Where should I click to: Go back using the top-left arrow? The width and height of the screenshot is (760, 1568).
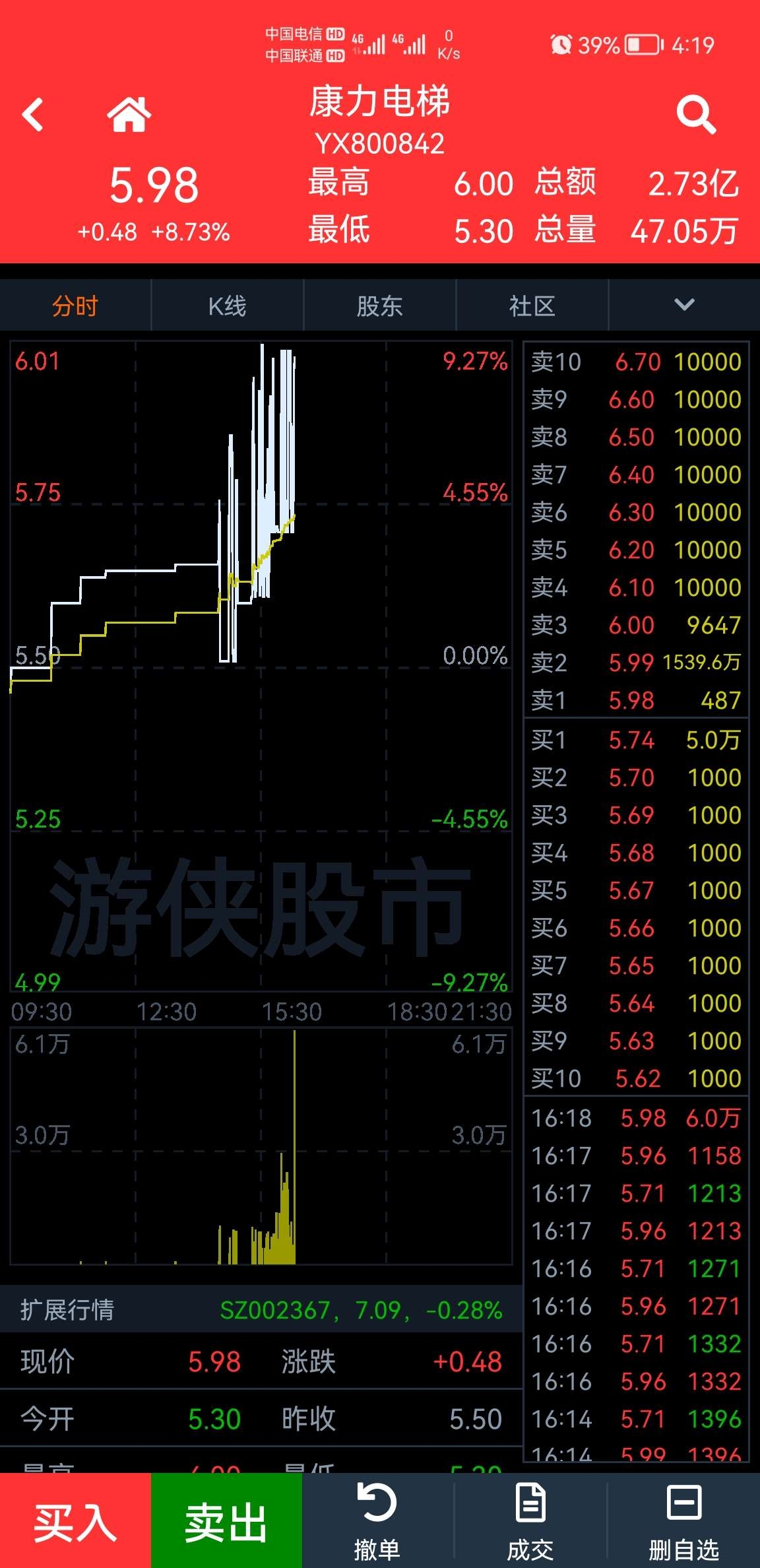[x=33, y=115]
